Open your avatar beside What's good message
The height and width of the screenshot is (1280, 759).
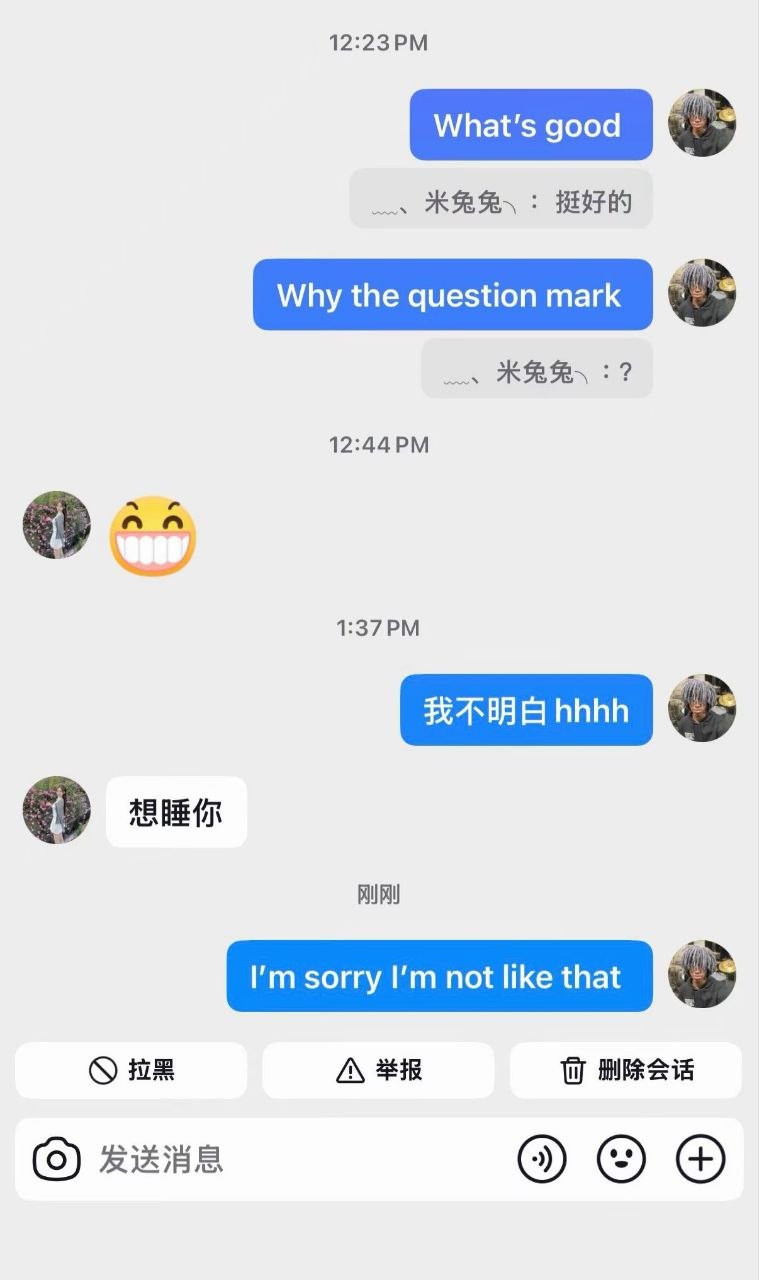point(702,123)
